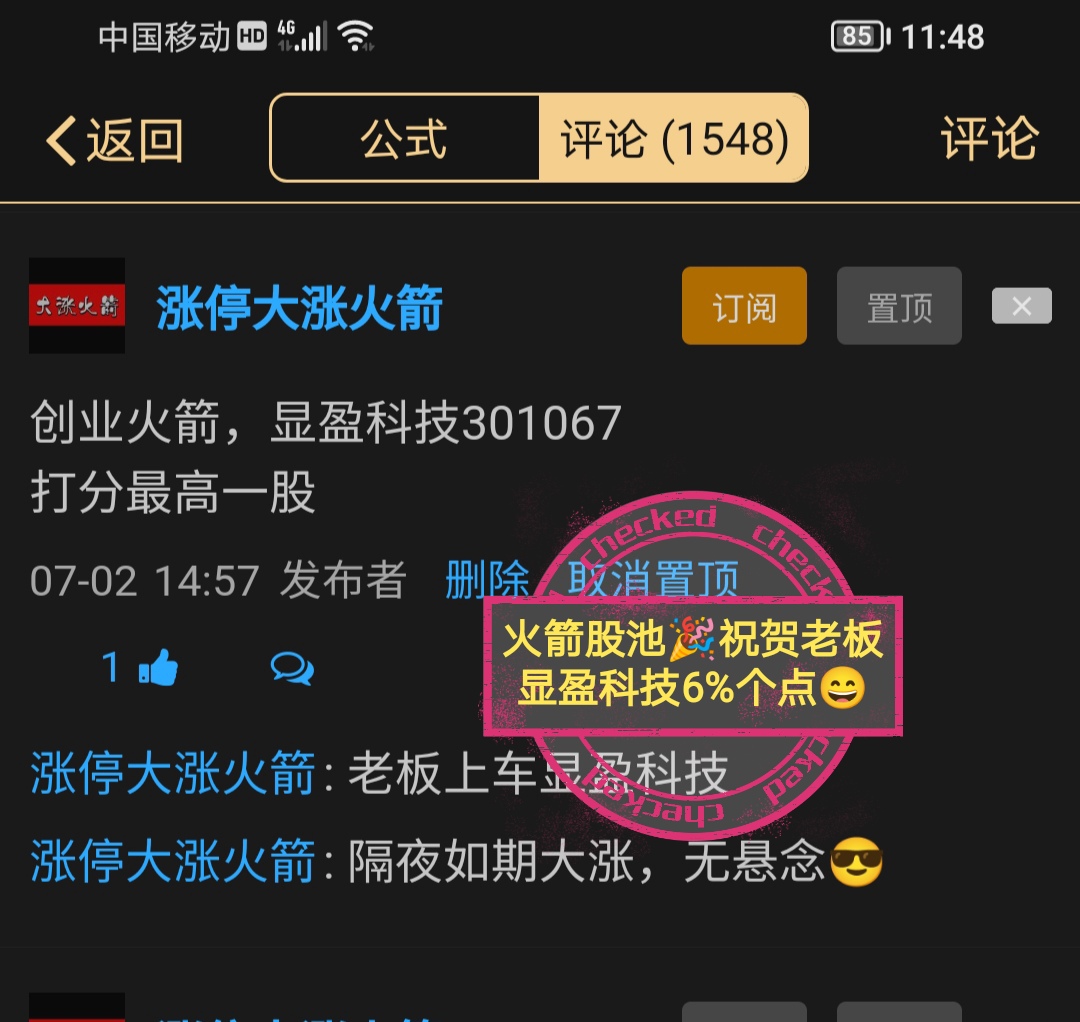Delete the post via 删除
This screenshot has width=1080, height=1022.
(487, 580)
